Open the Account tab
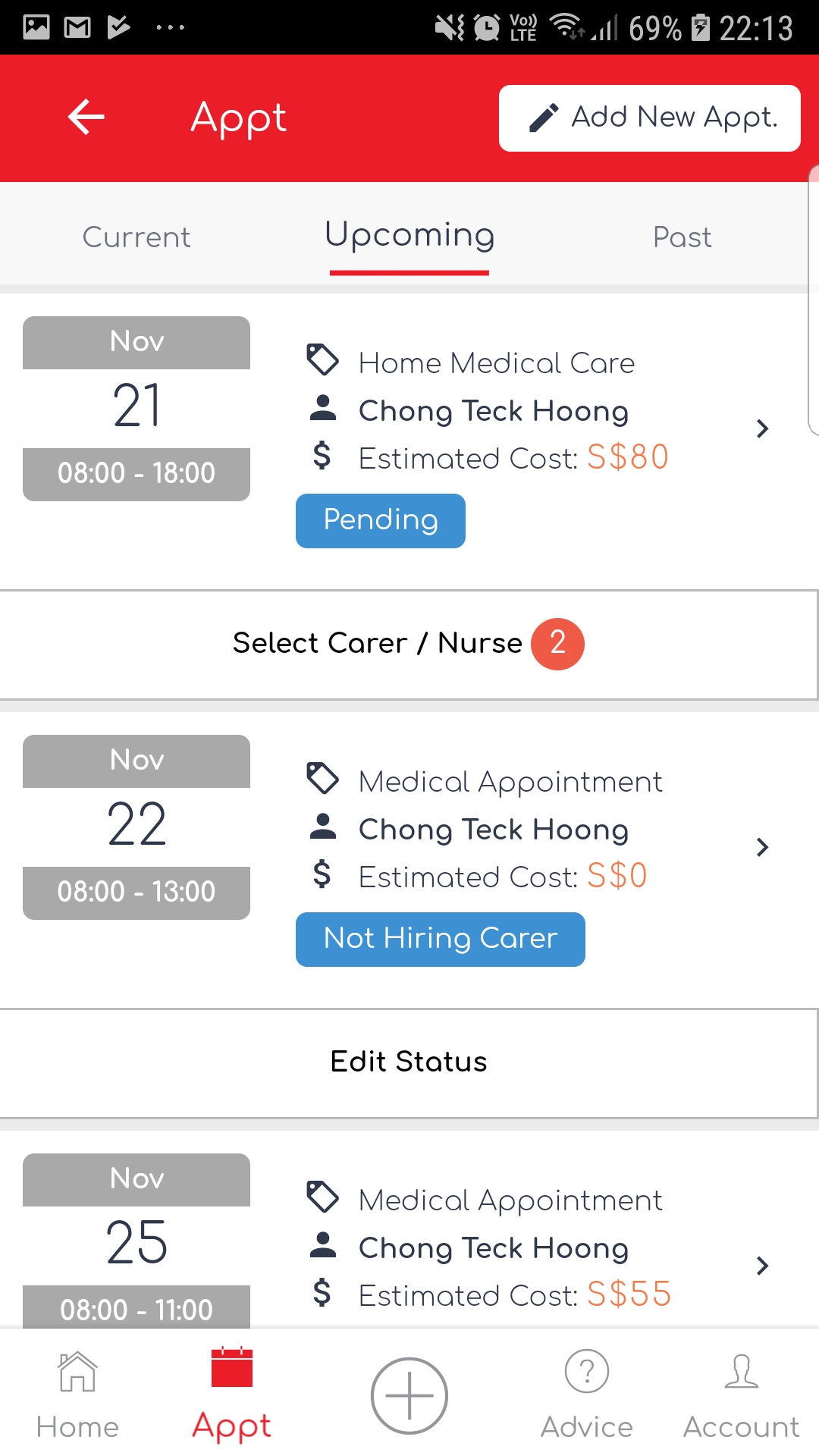This screenshot has width=819, height=1456. (x=742, y=1395)
